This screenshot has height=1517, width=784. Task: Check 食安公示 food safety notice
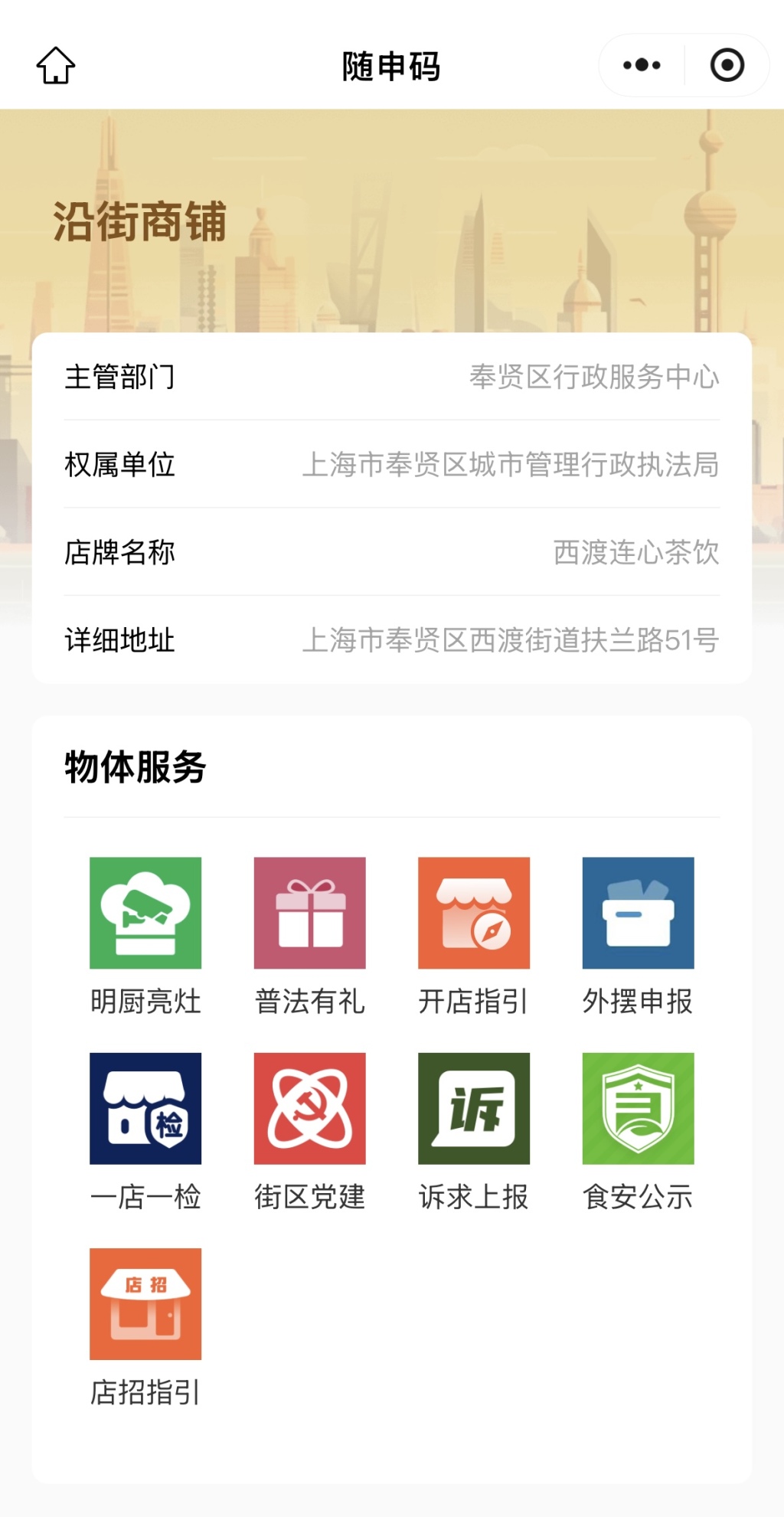click(638, 1108)
